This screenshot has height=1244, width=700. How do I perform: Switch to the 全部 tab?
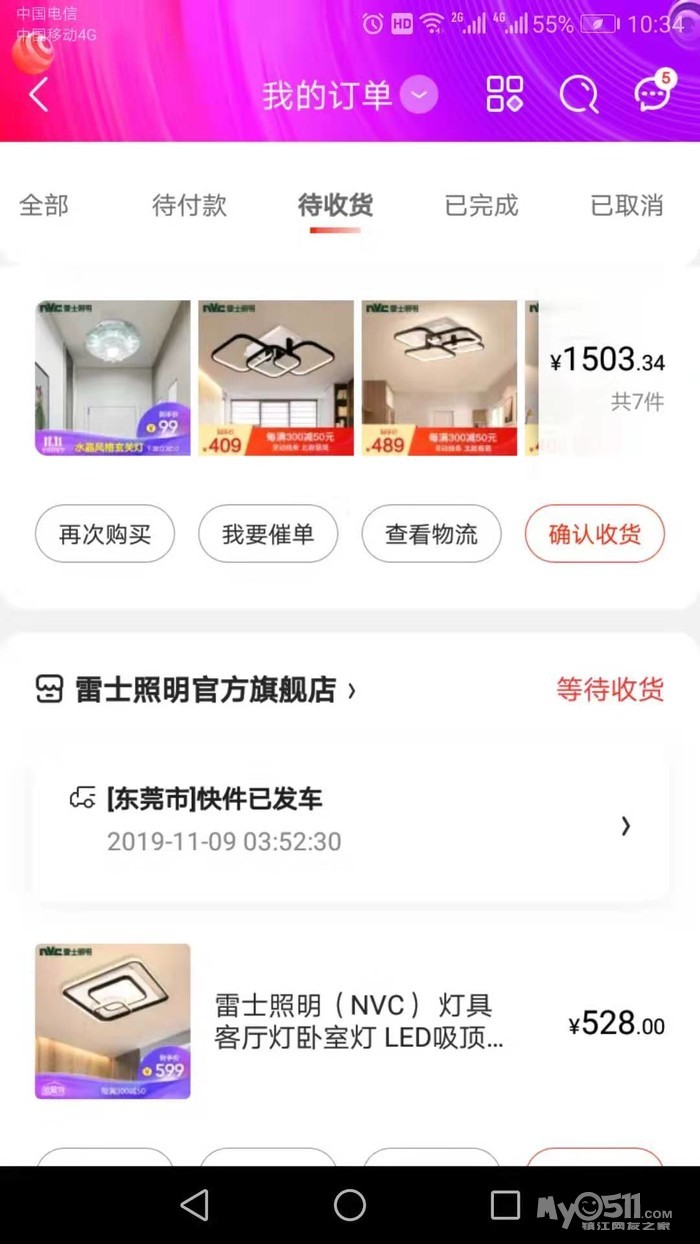(44, 205)
